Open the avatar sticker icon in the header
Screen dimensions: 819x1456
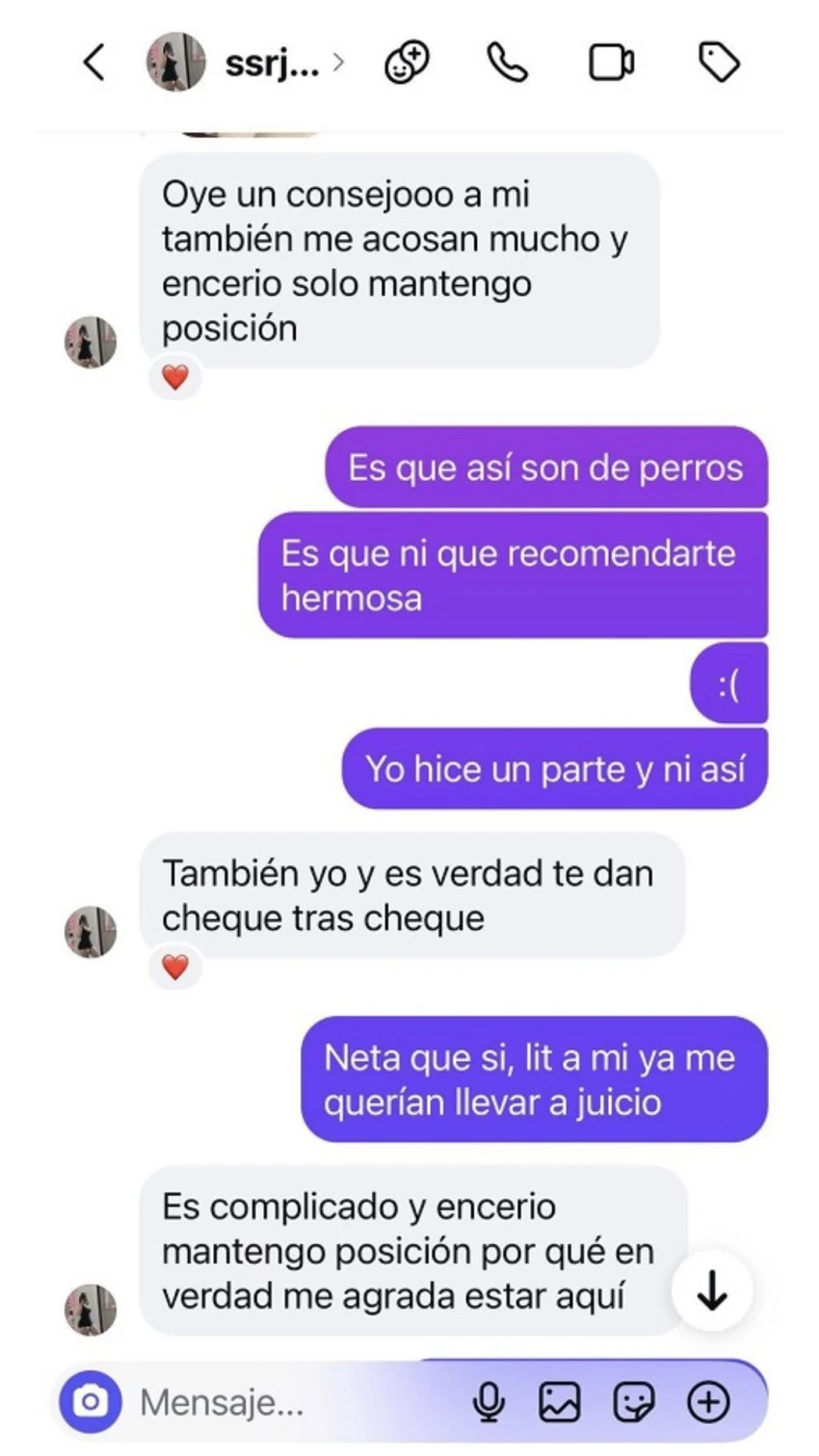tap(408, 64)
